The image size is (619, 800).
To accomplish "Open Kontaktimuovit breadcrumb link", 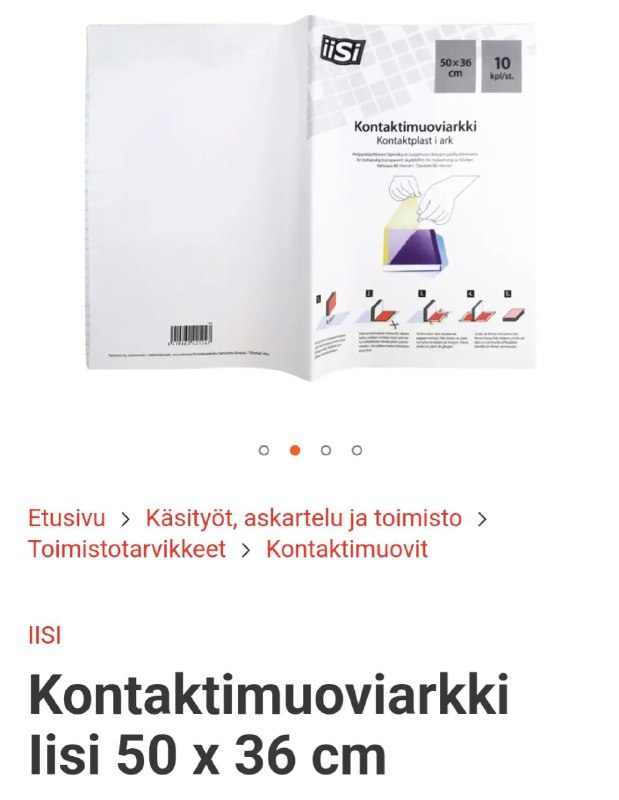I will pyautogui.click(x=347, y=549).
